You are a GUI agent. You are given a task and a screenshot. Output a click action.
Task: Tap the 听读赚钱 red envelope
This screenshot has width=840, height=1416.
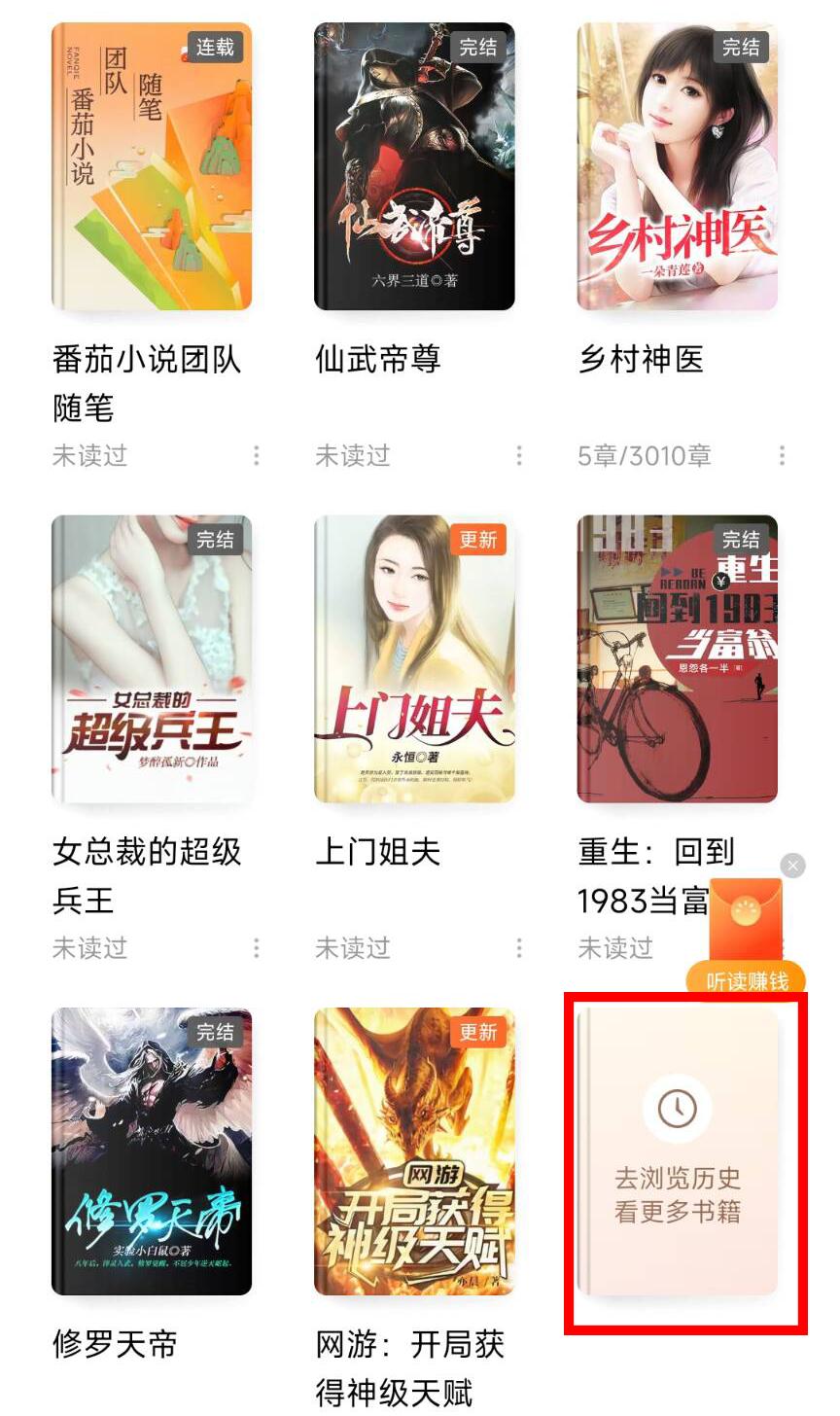[747, 934]
